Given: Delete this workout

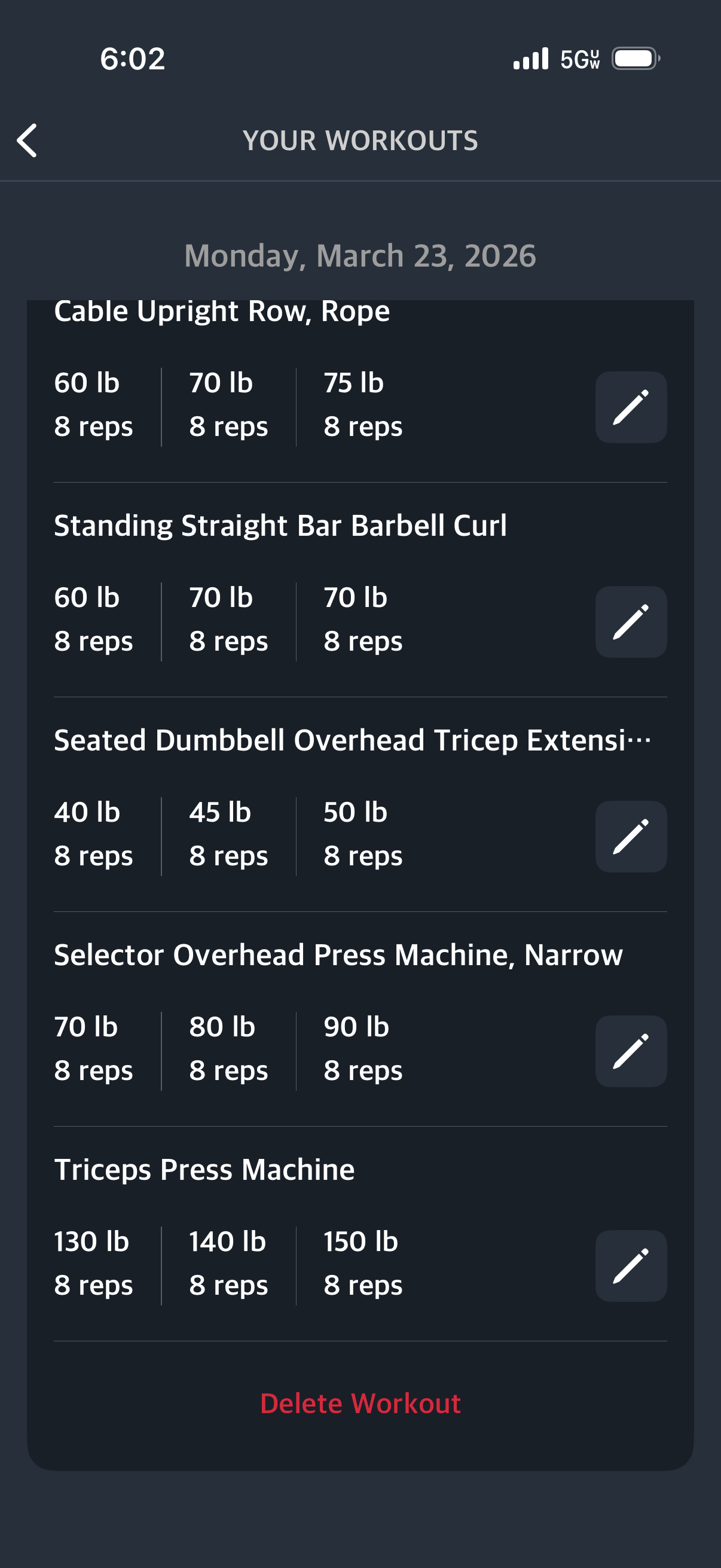Looking at the screenshot, I should [360, 1404].
